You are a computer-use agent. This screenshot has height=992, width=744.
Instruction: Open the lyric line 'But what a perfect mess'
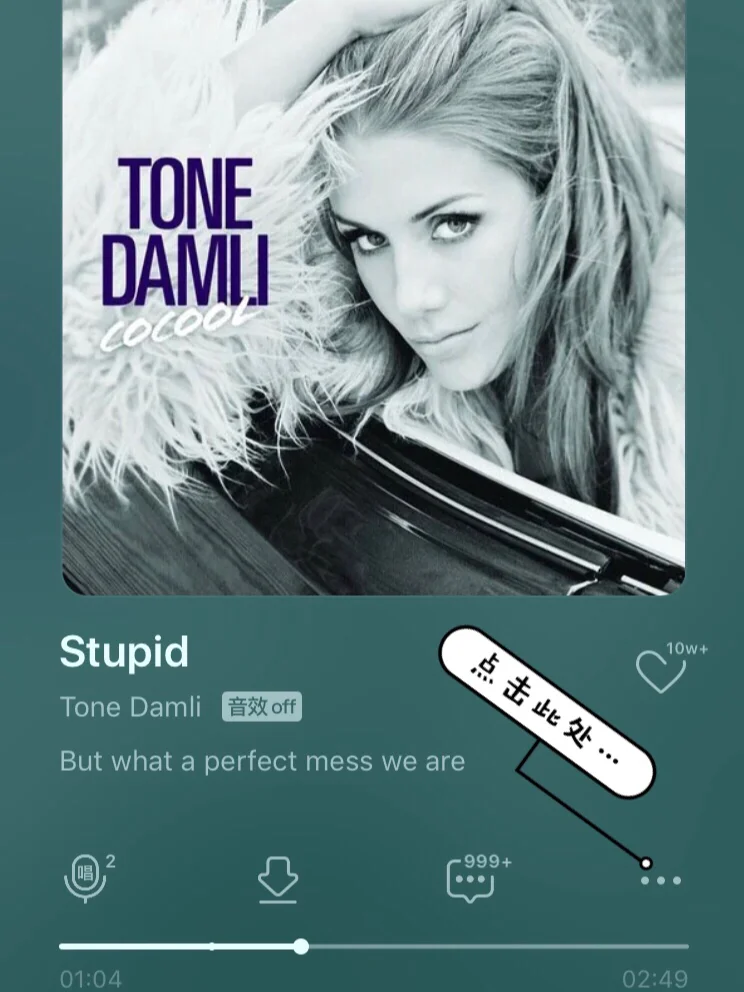tap(262, 761)
